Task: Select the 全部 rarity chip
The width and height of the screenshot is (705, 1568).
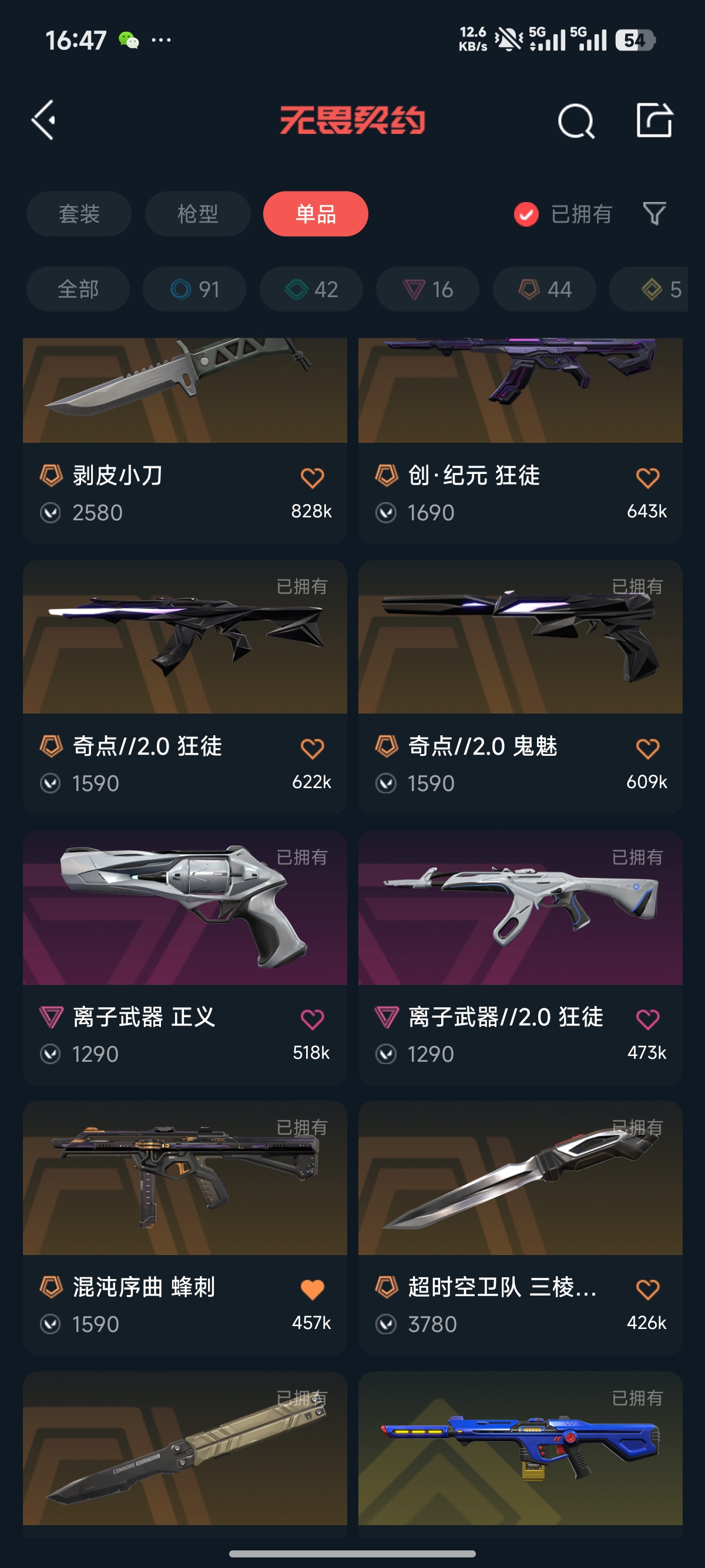Action: [x=78, y=289]
